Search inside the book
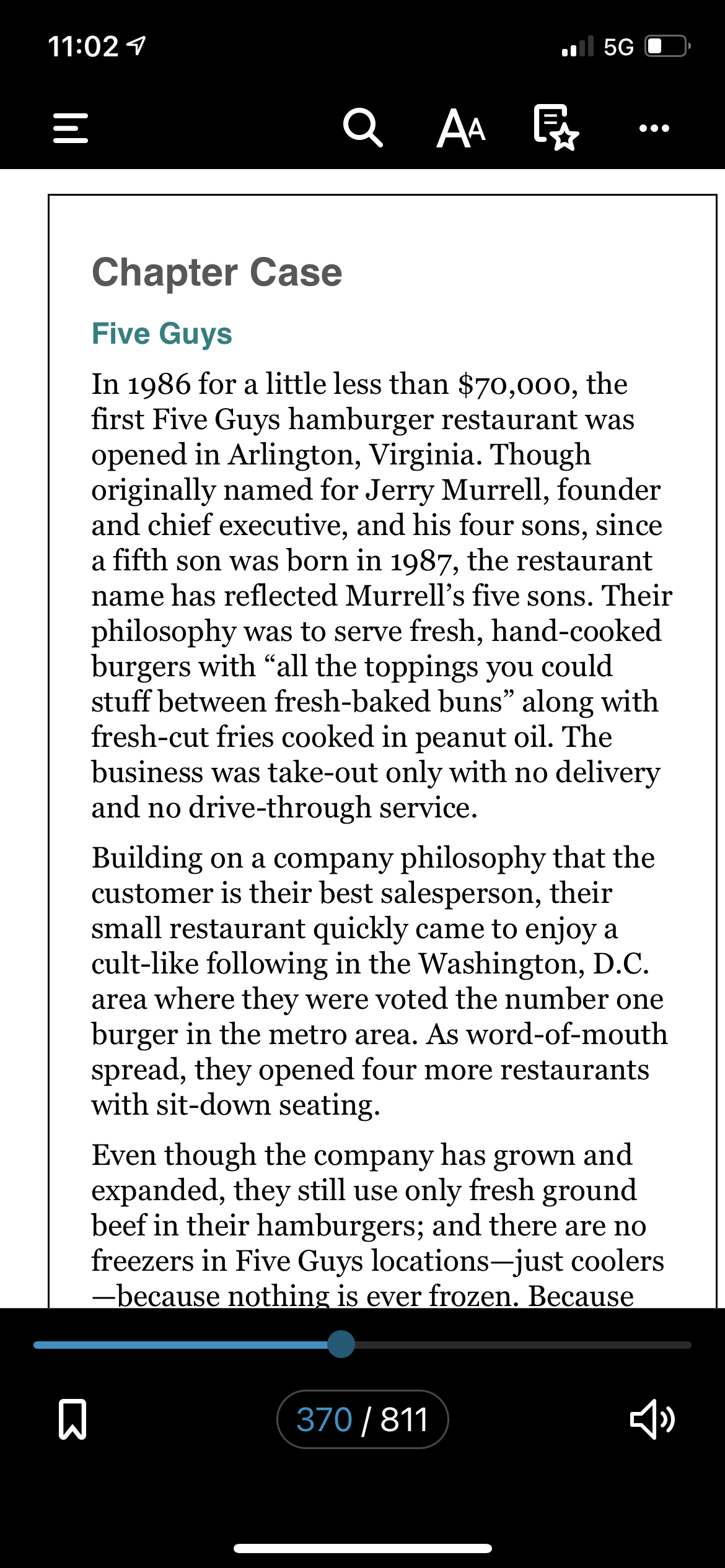This screenshot has width=725, height=1568. [x=362, y=128]
